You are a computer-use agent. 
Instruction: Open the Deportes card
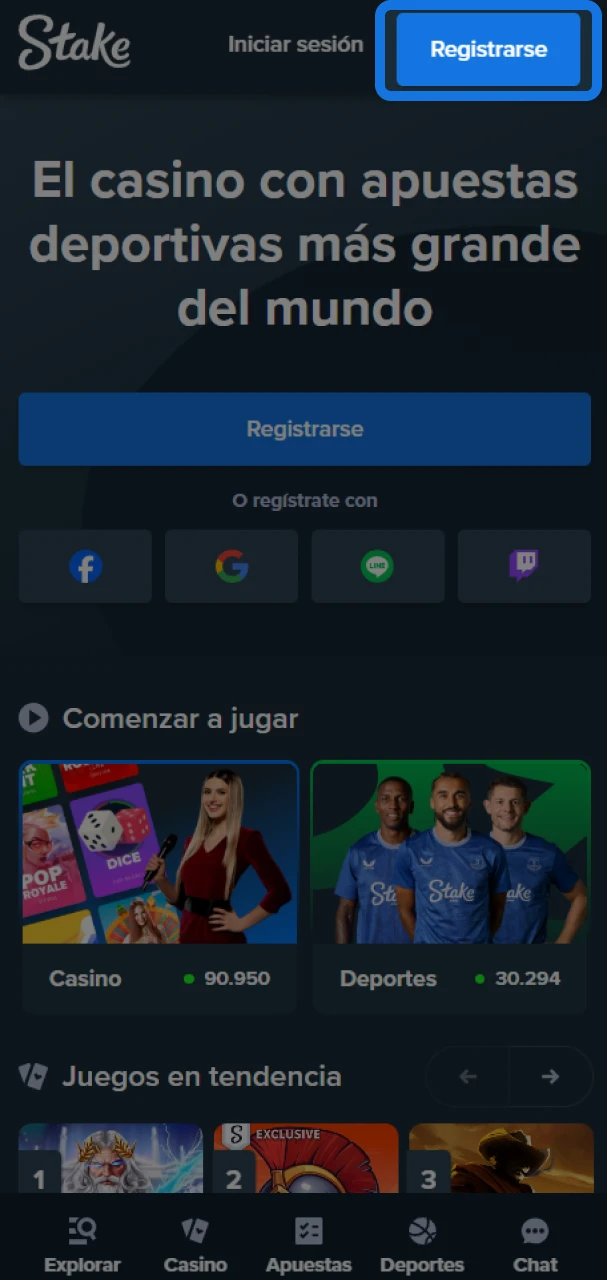450,886
